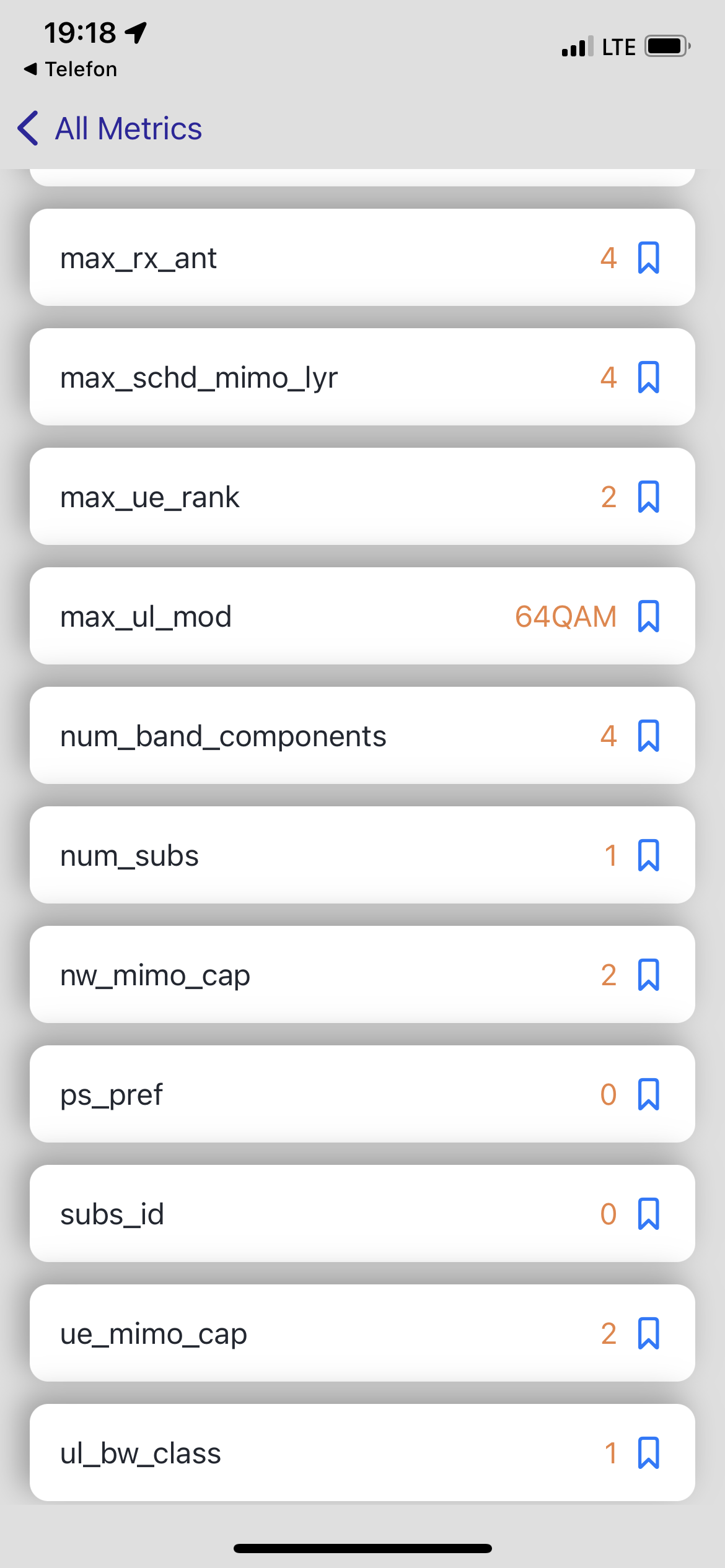Bookmark the max_schd_mimo_lyr metric
The image size is (725, 1568).
coord(649,377)
